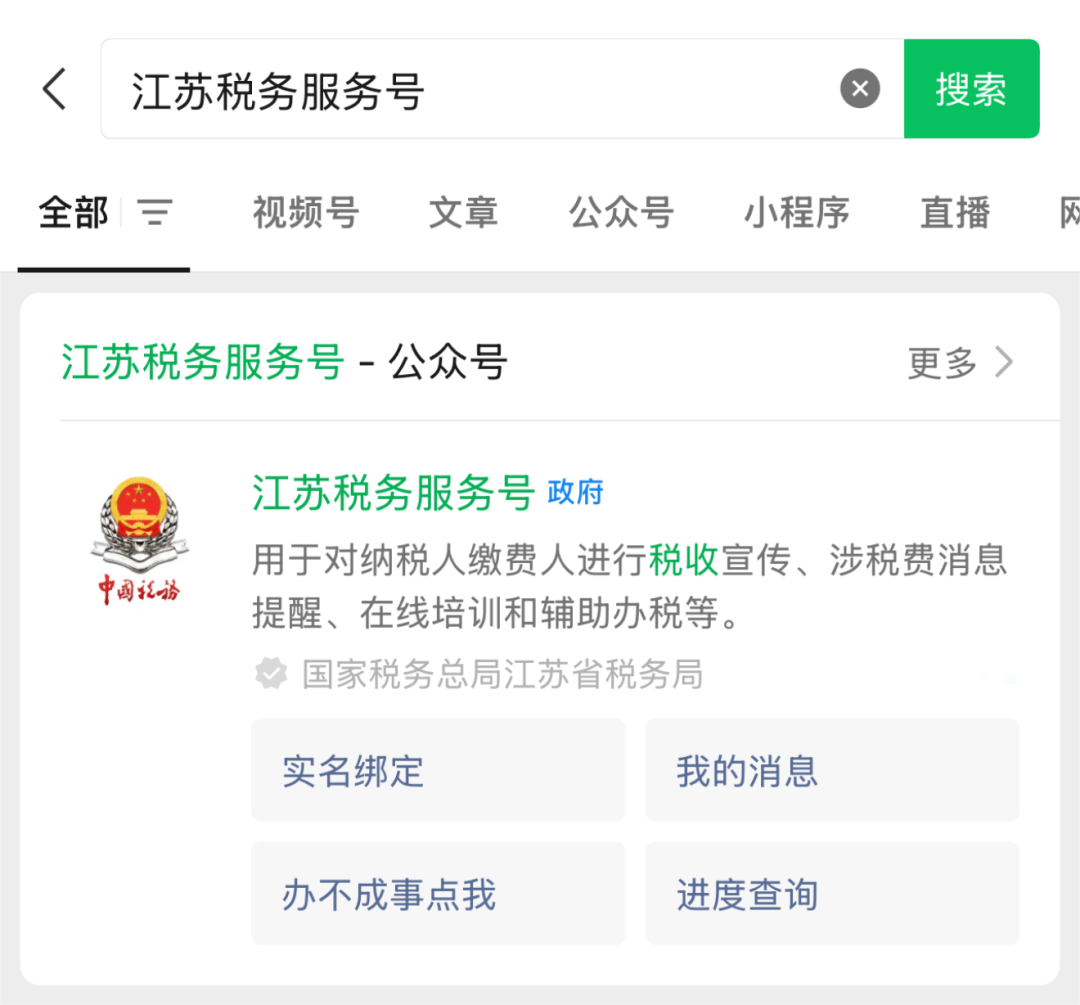Select the 全部 tab
This screenshot has height=1005, width=1080.
(x=73, y=213)
